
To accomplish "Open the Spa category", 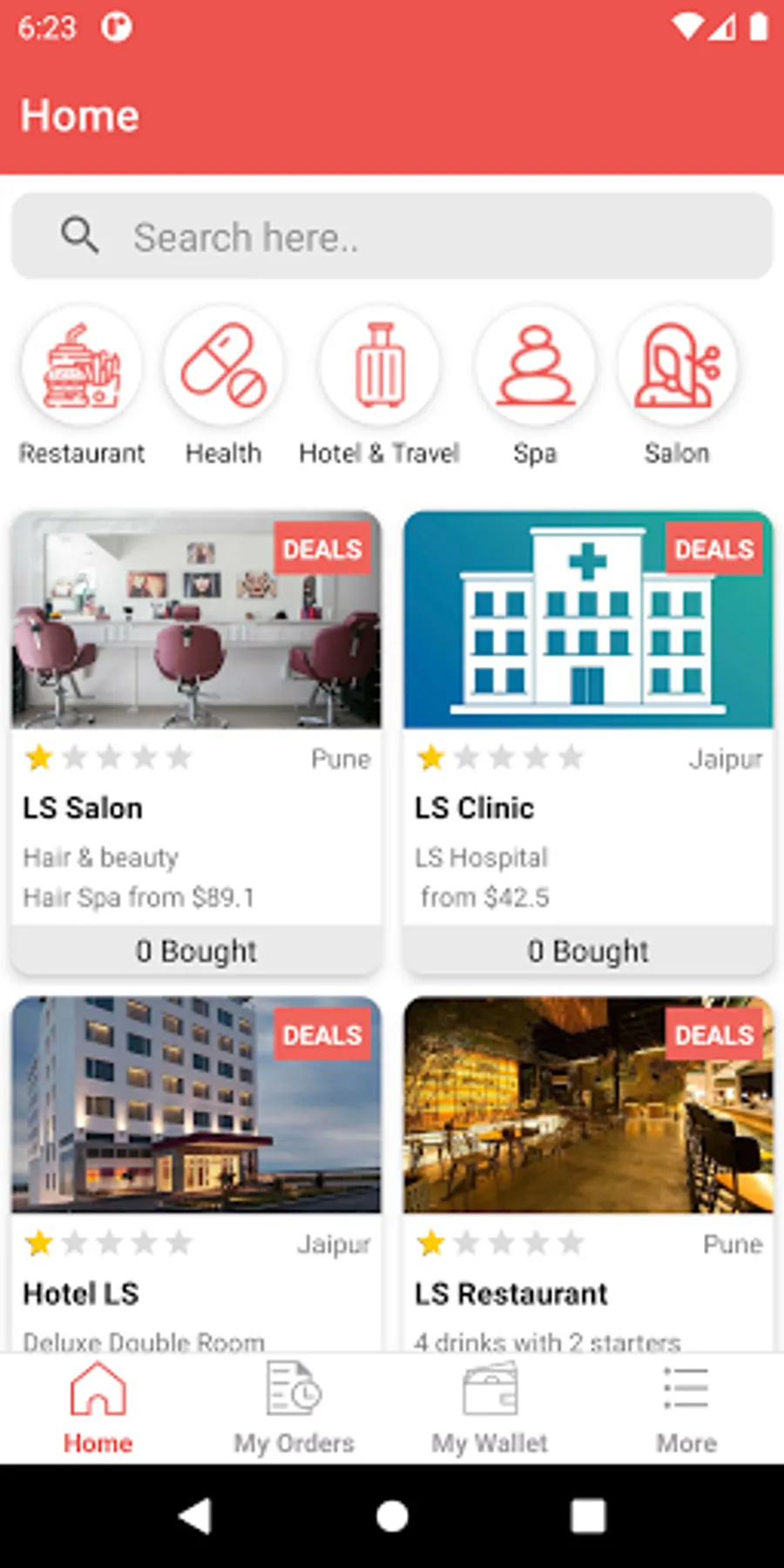I will (x=535, y=386).
